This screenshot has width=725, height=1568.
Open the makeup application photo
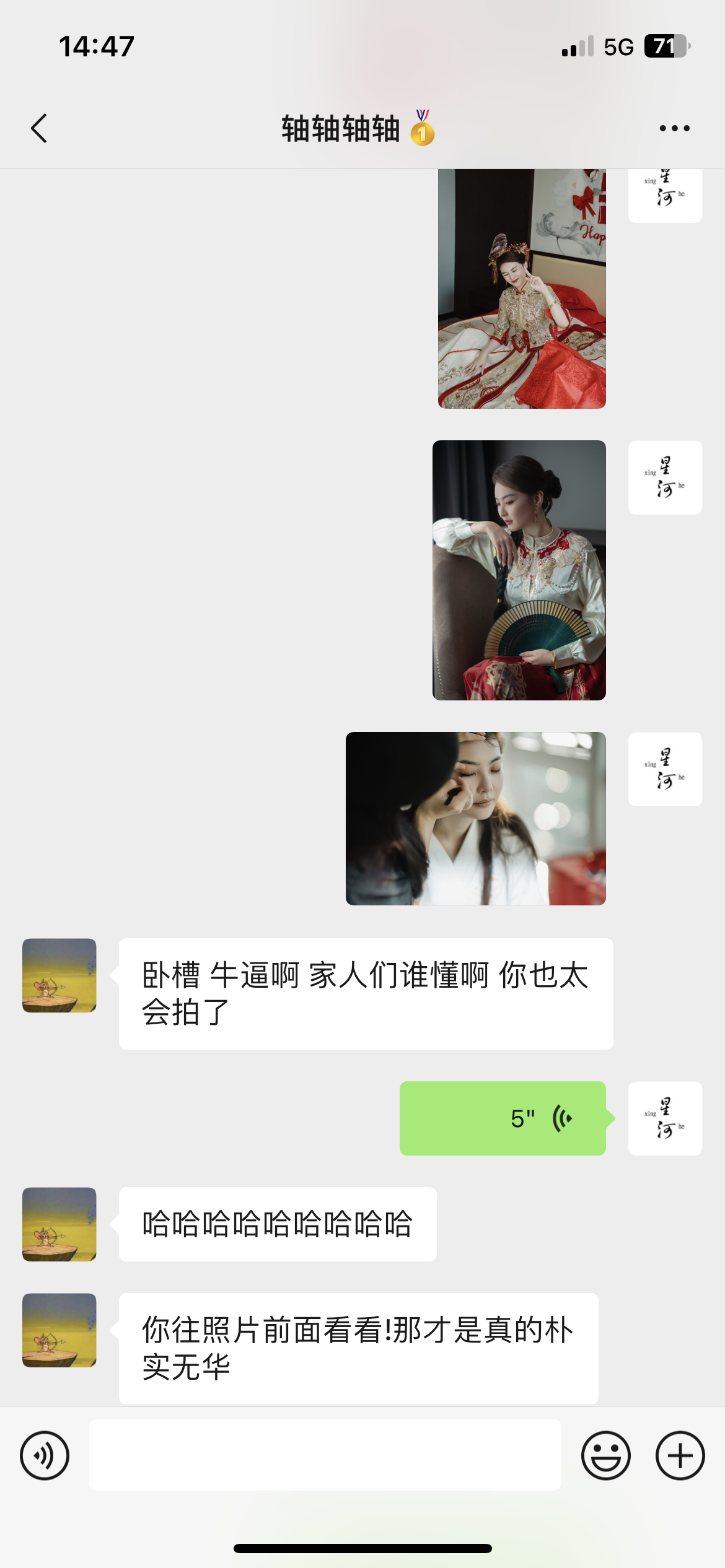[476, 819]
